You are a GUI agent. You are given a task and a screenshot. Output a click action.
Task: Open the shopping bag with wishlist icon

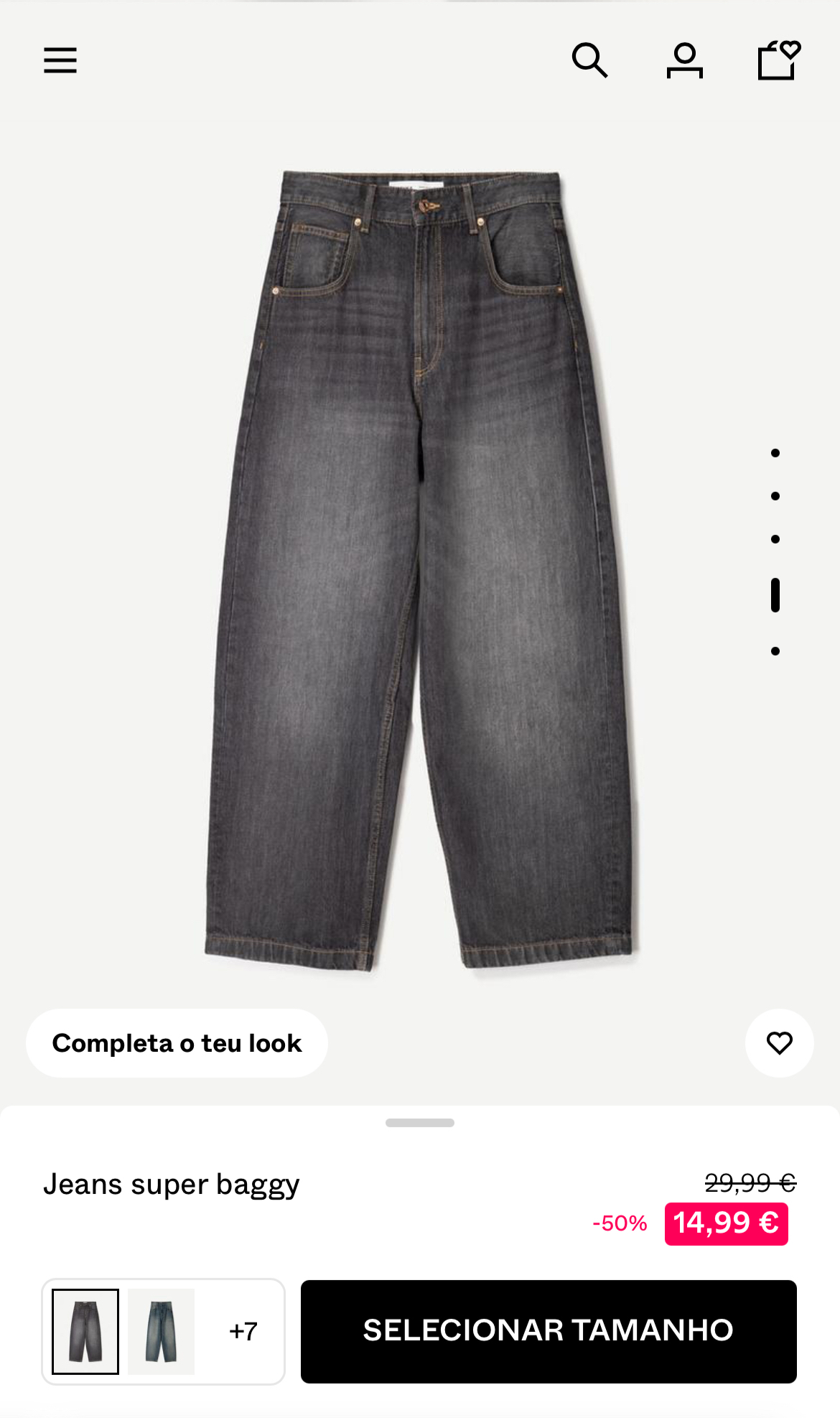click(x=780, y=60)
